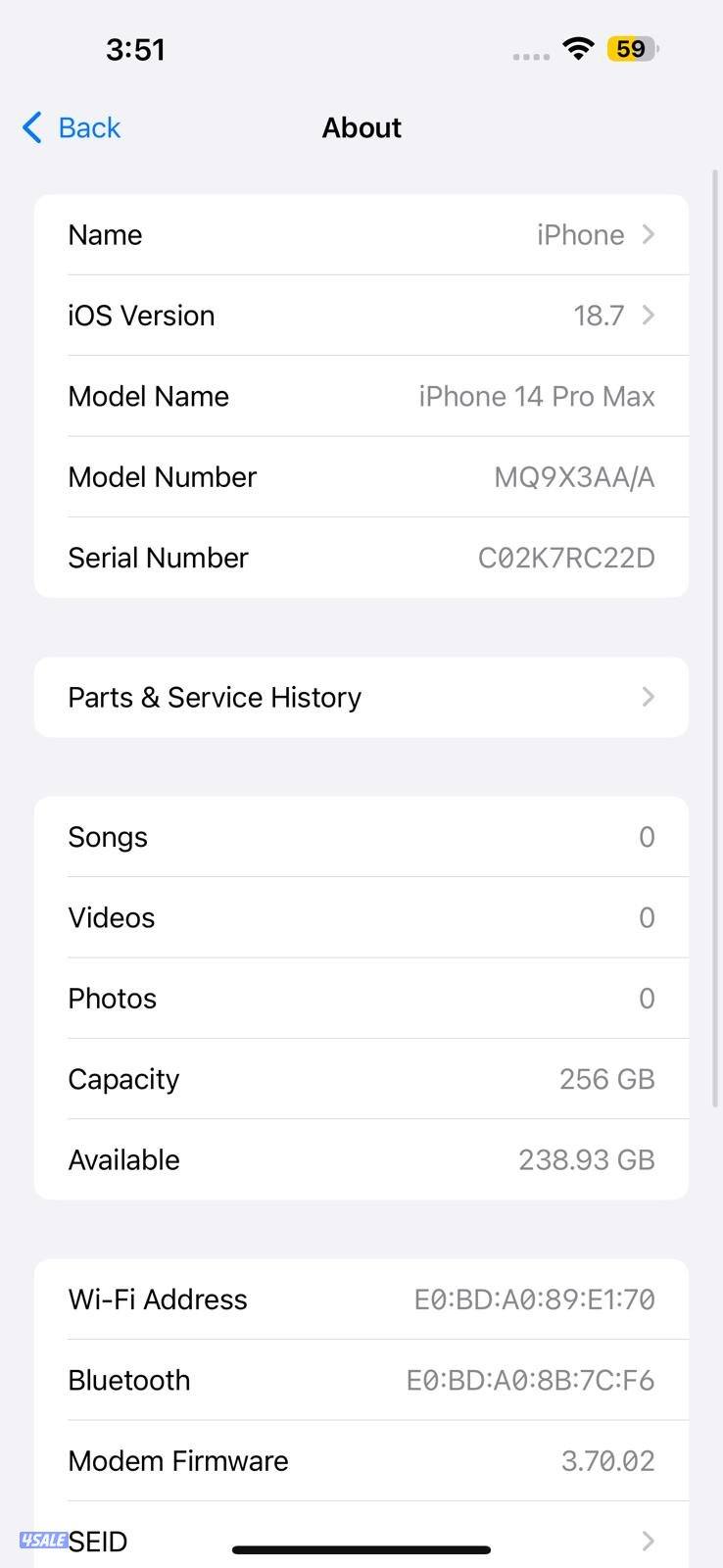Click the blue back chevron arrow icon

point(29,127)
